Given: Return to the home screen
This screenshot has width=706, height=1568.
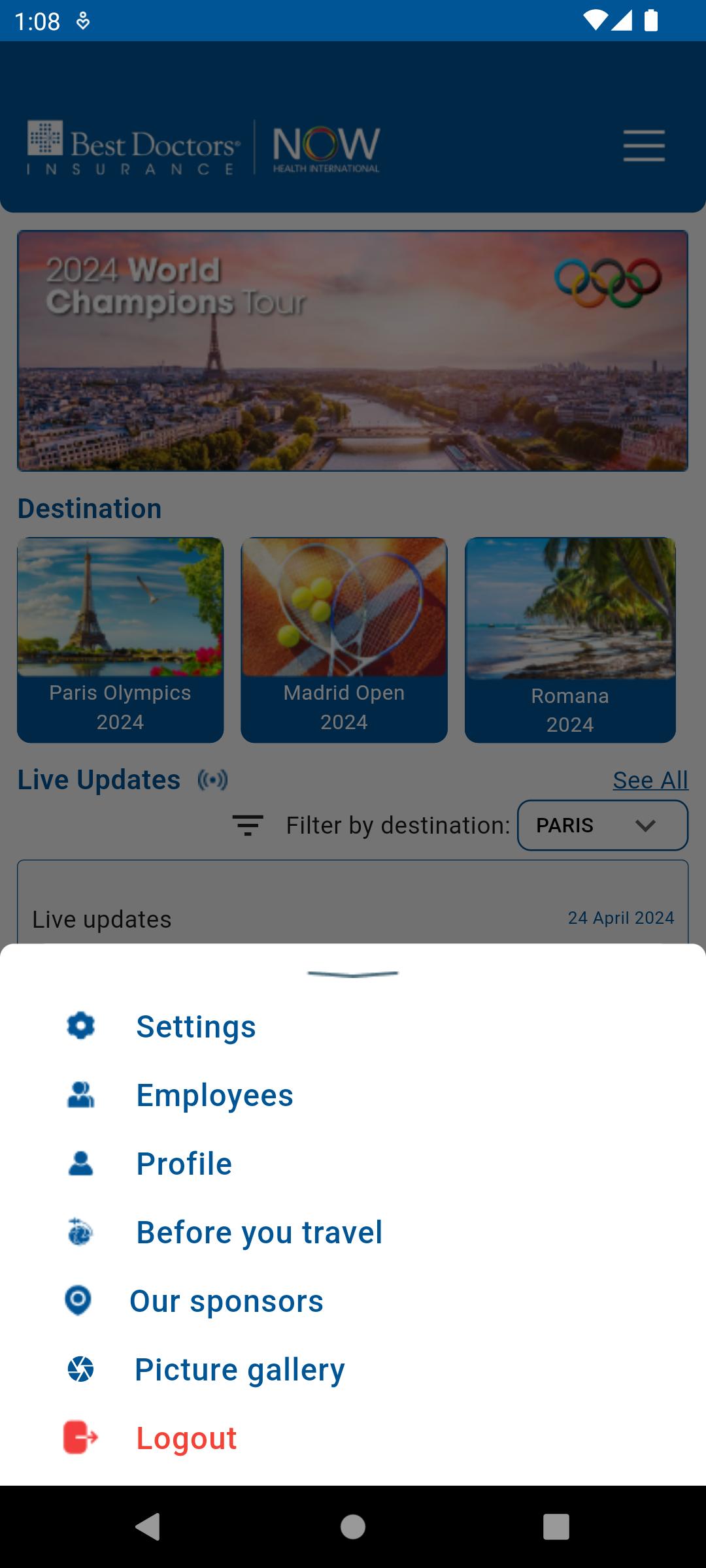Looking at the screenshot, I should click(x=353, y=1527).
